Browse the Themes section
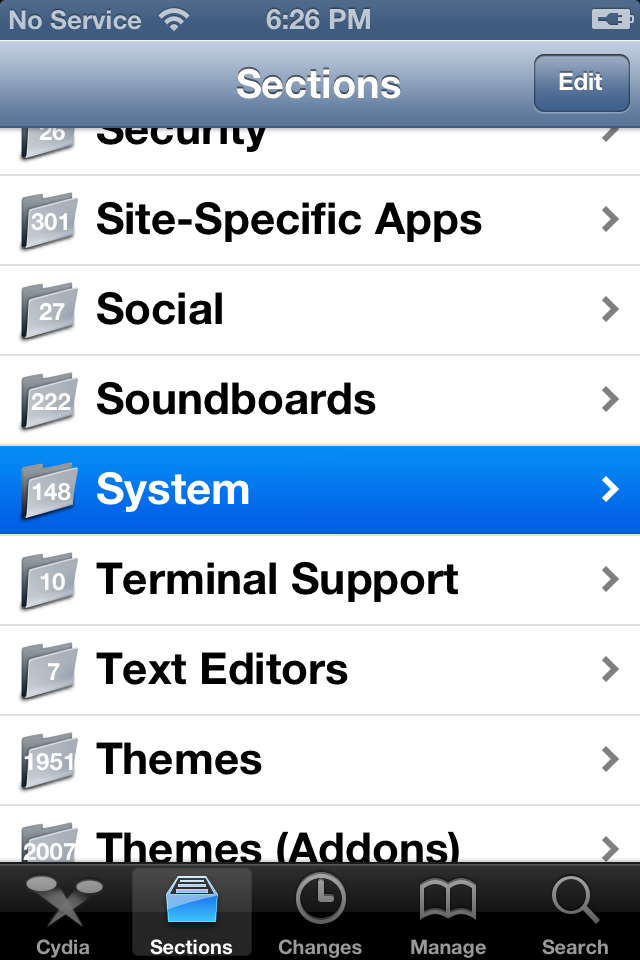The width and height of the screenshot is (640, 960). click(320, 760)
